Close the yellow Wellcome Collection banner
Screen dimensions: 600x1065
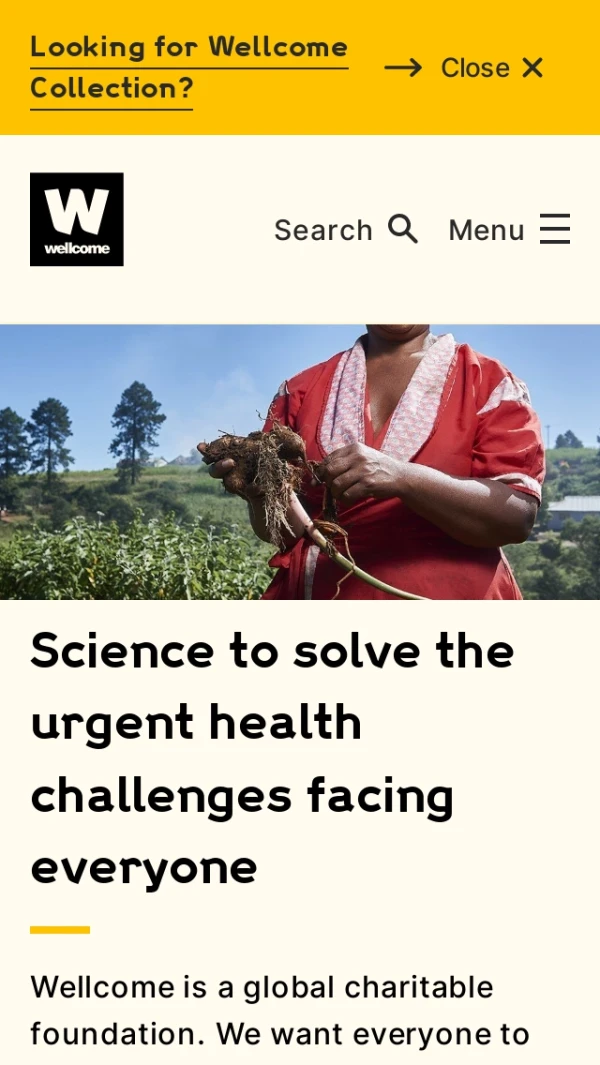point(492,68)
